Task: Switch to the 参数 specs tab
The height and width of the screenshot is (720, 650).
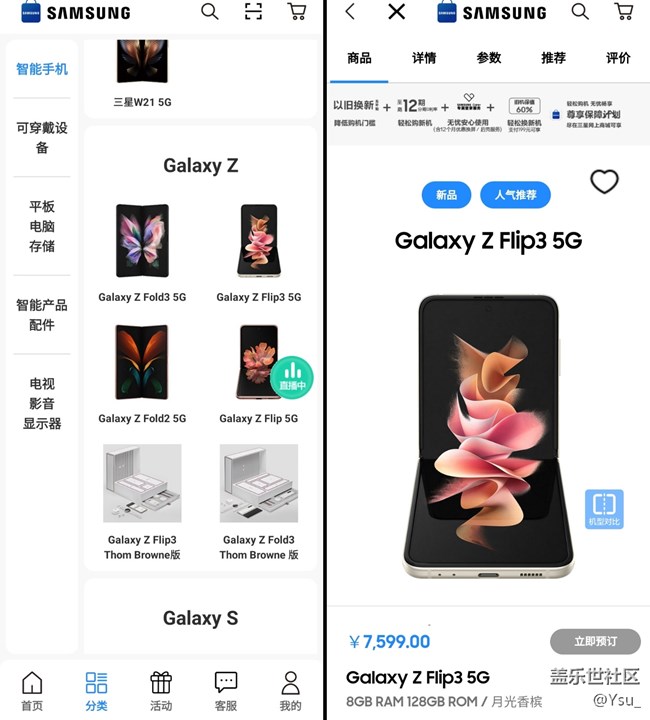Action: [x=489, y=58]
